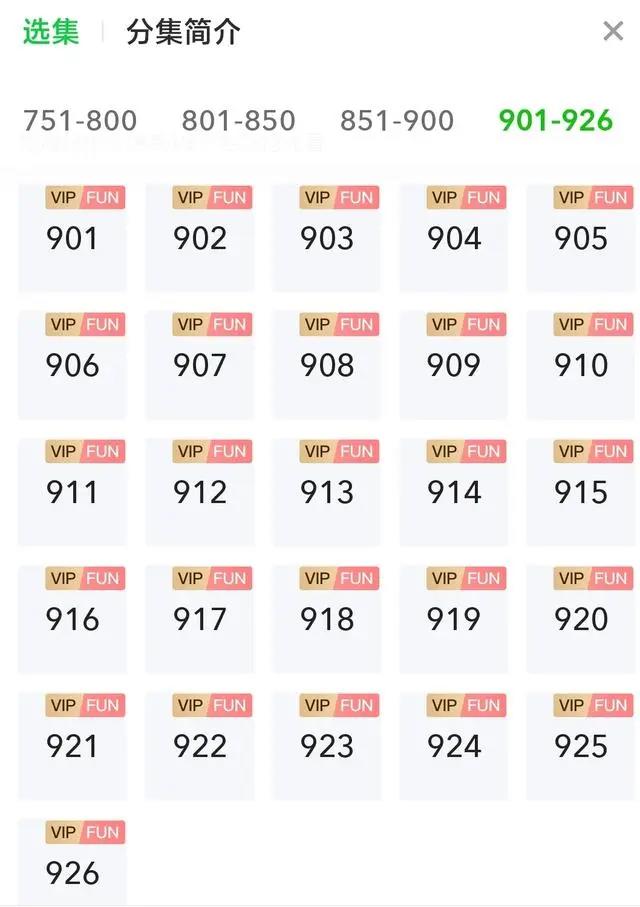Open episode 903

click(327, 237)
